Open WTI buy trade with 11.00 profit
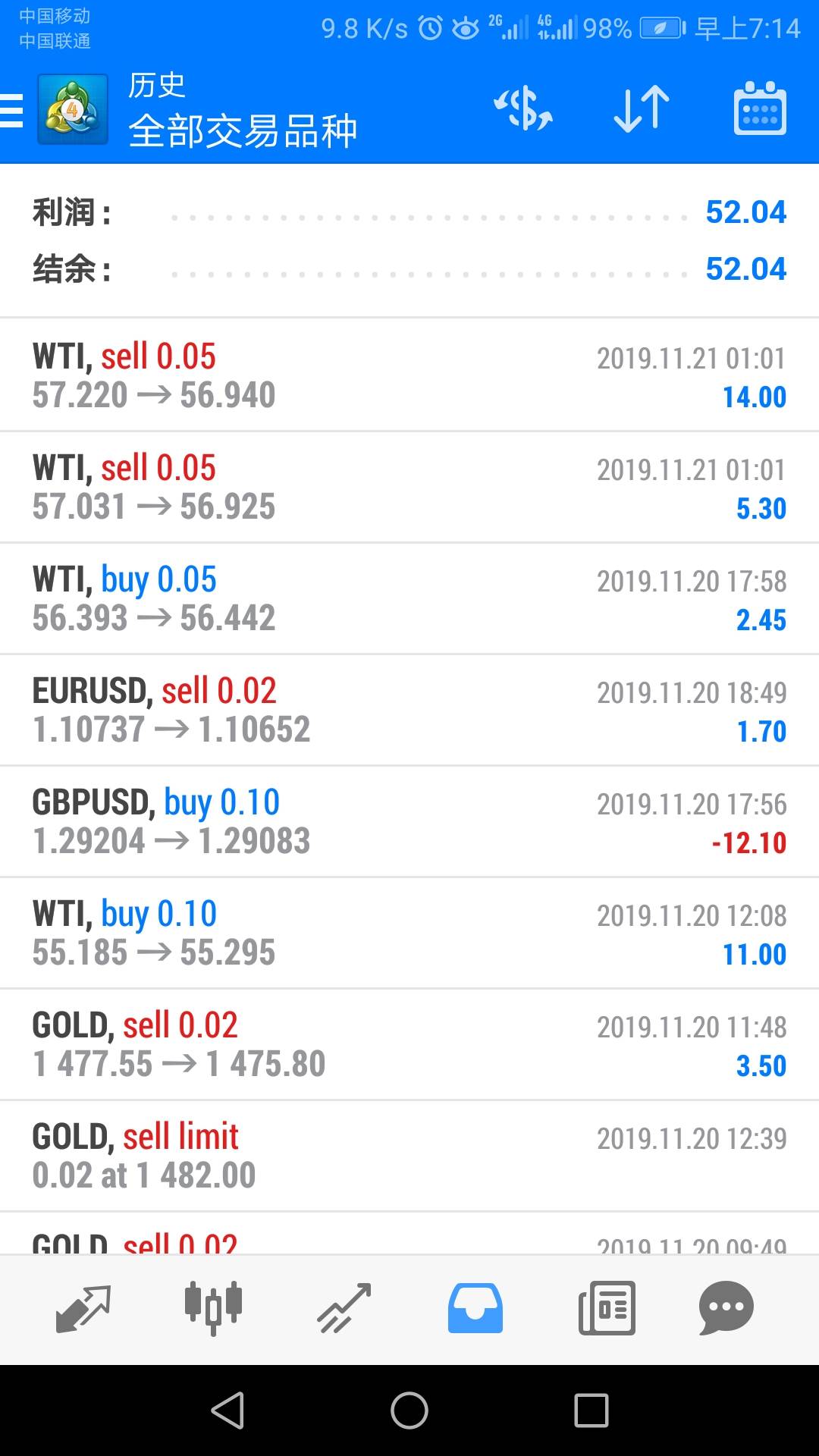The image size is (819, 1456). click(409, 933)
